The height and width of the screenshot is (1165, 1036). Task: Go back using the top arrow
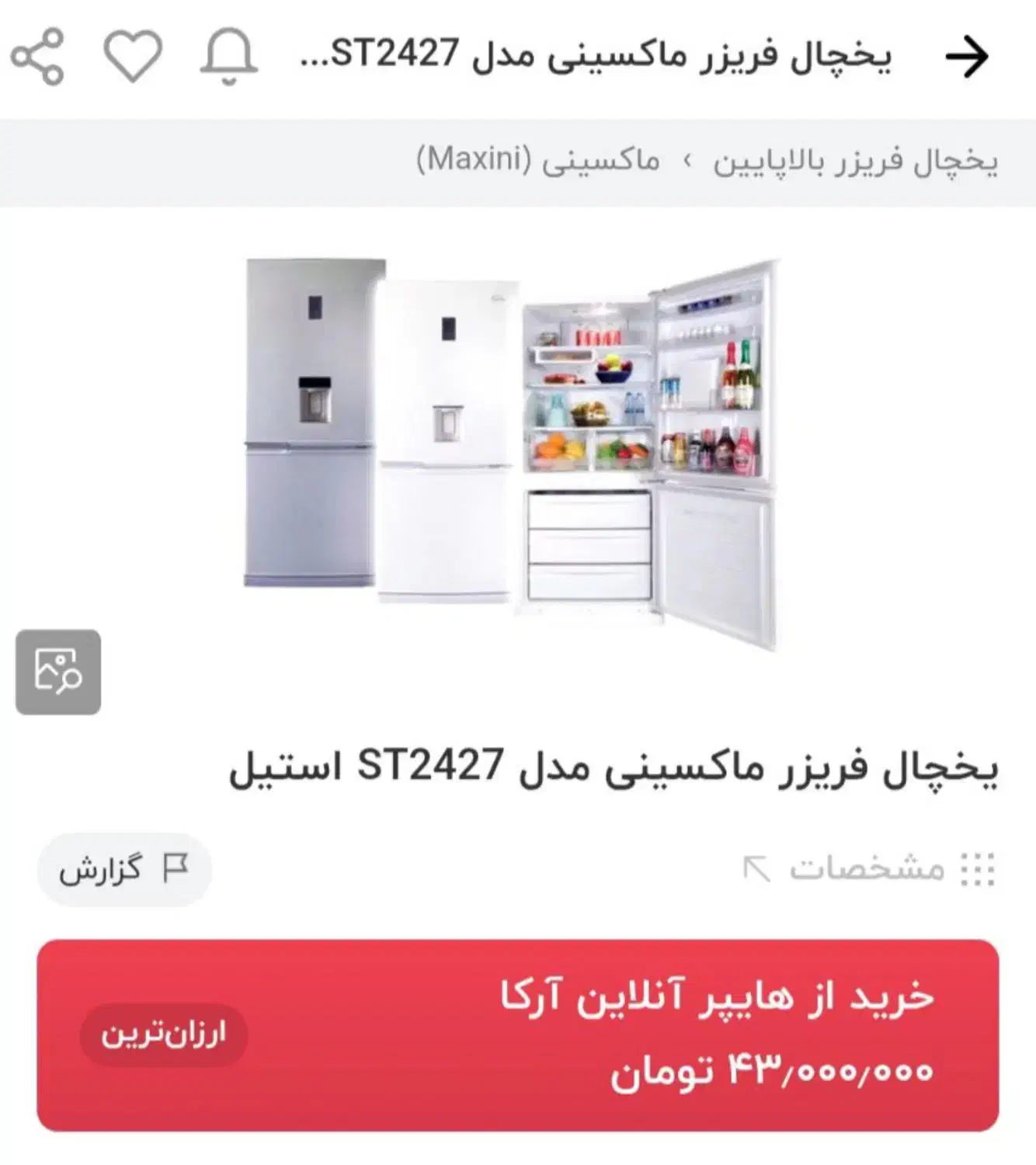[967, 56]
